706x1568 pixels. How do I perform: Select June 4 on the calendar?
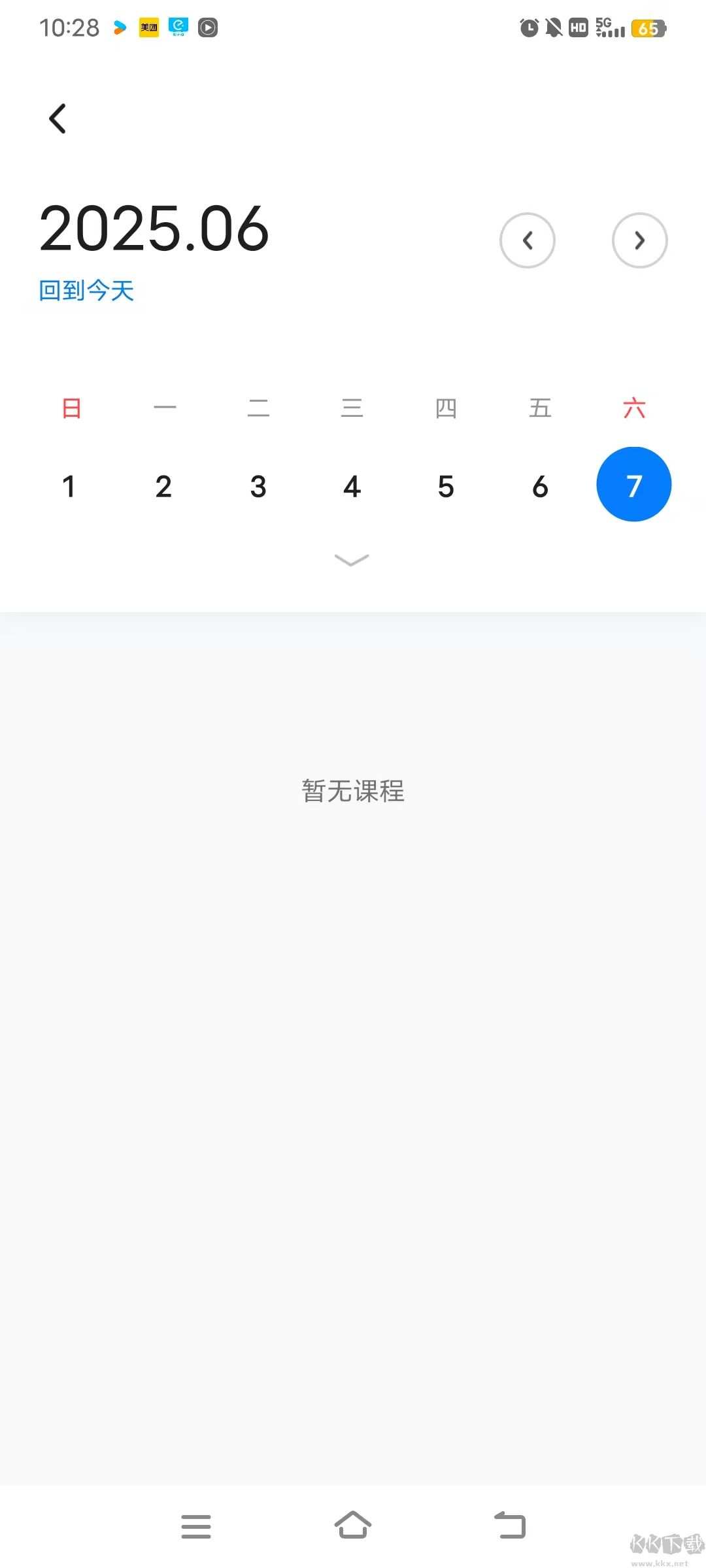[x=352, y=485]
